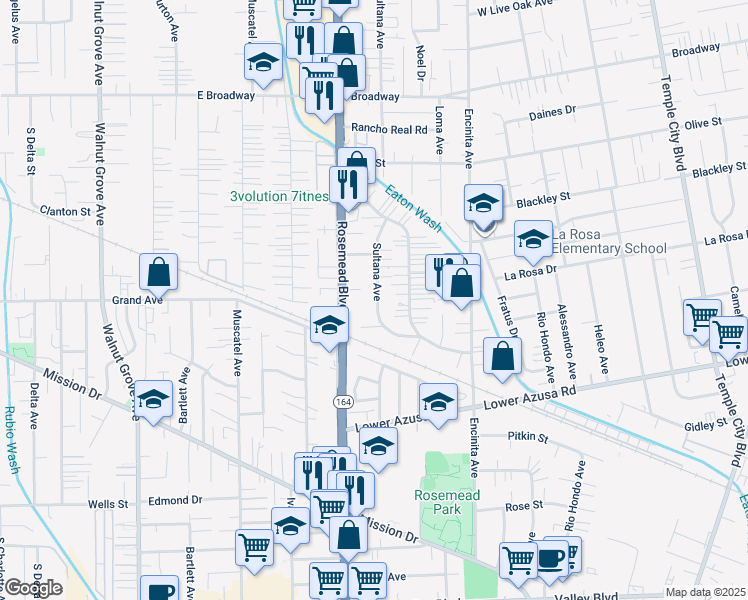Open the coffee cup marker near Valley Blvd
Viewport: 748px width, 600px height.
[x=550, y=559]
